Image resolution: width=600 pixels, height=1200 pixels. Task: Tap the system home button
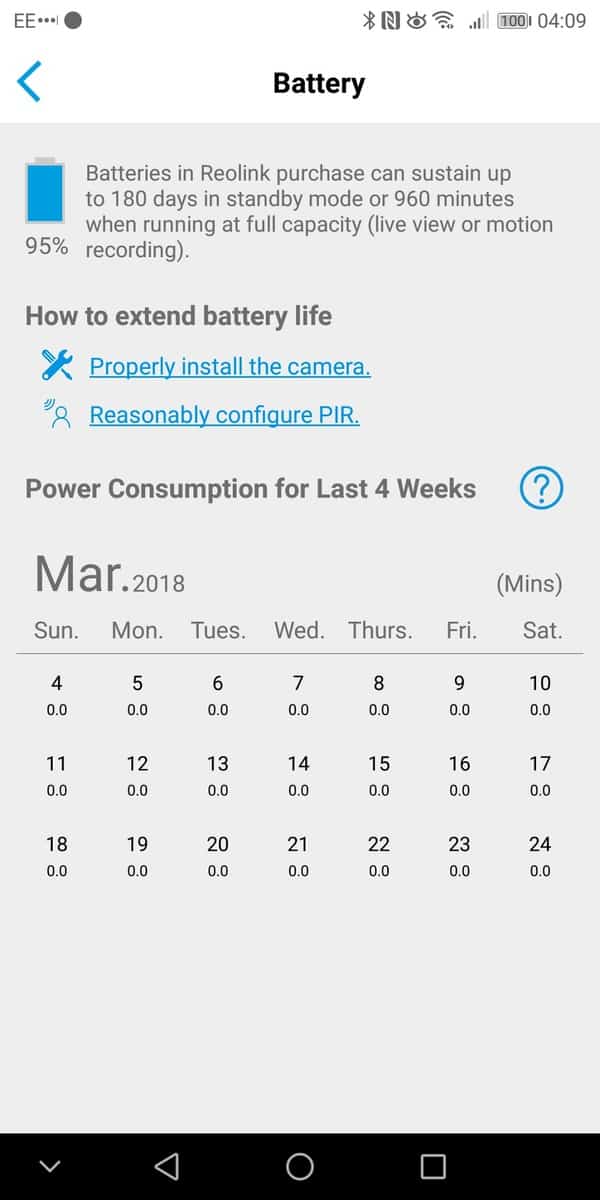pos(299,1166)
